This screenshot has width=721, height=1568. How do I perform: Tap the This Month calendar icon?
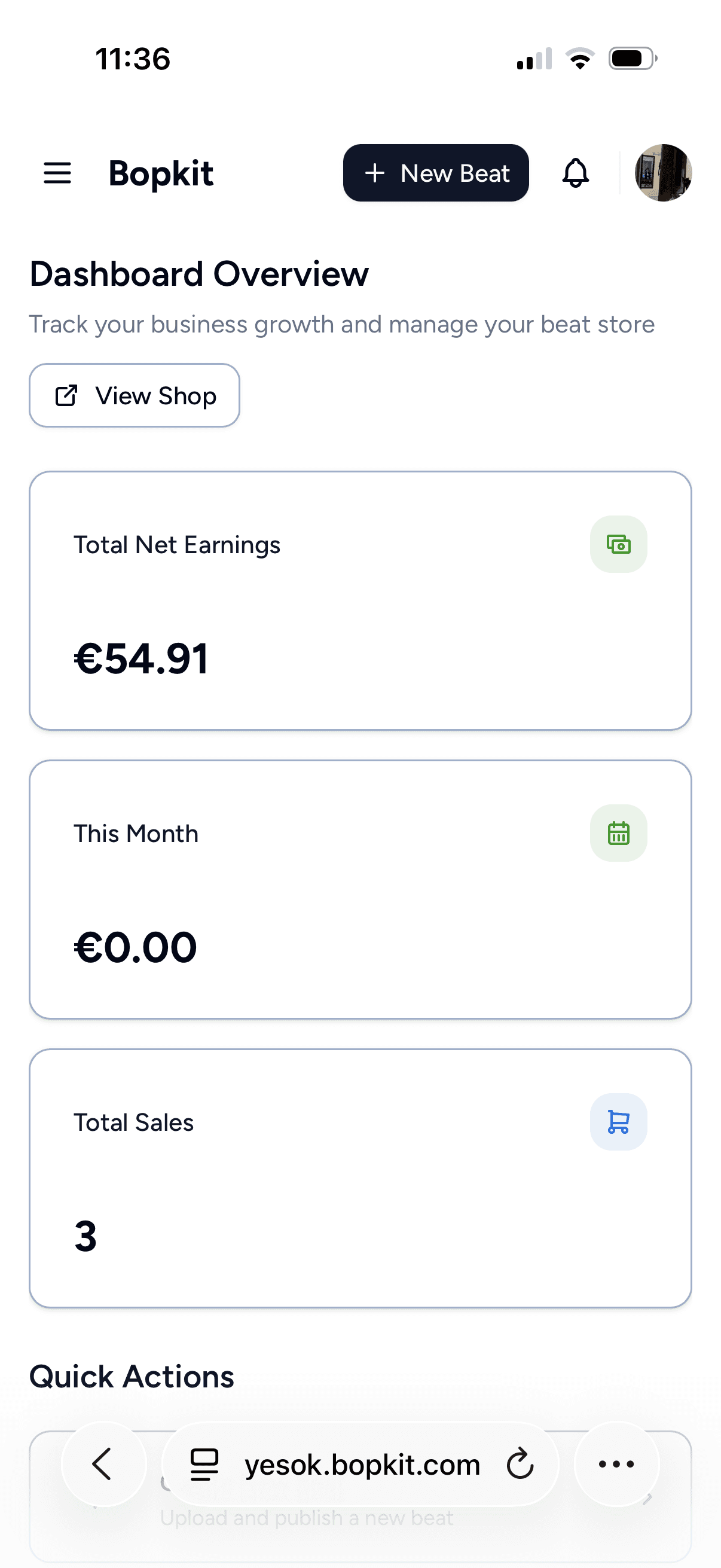[x=618, y=833]
